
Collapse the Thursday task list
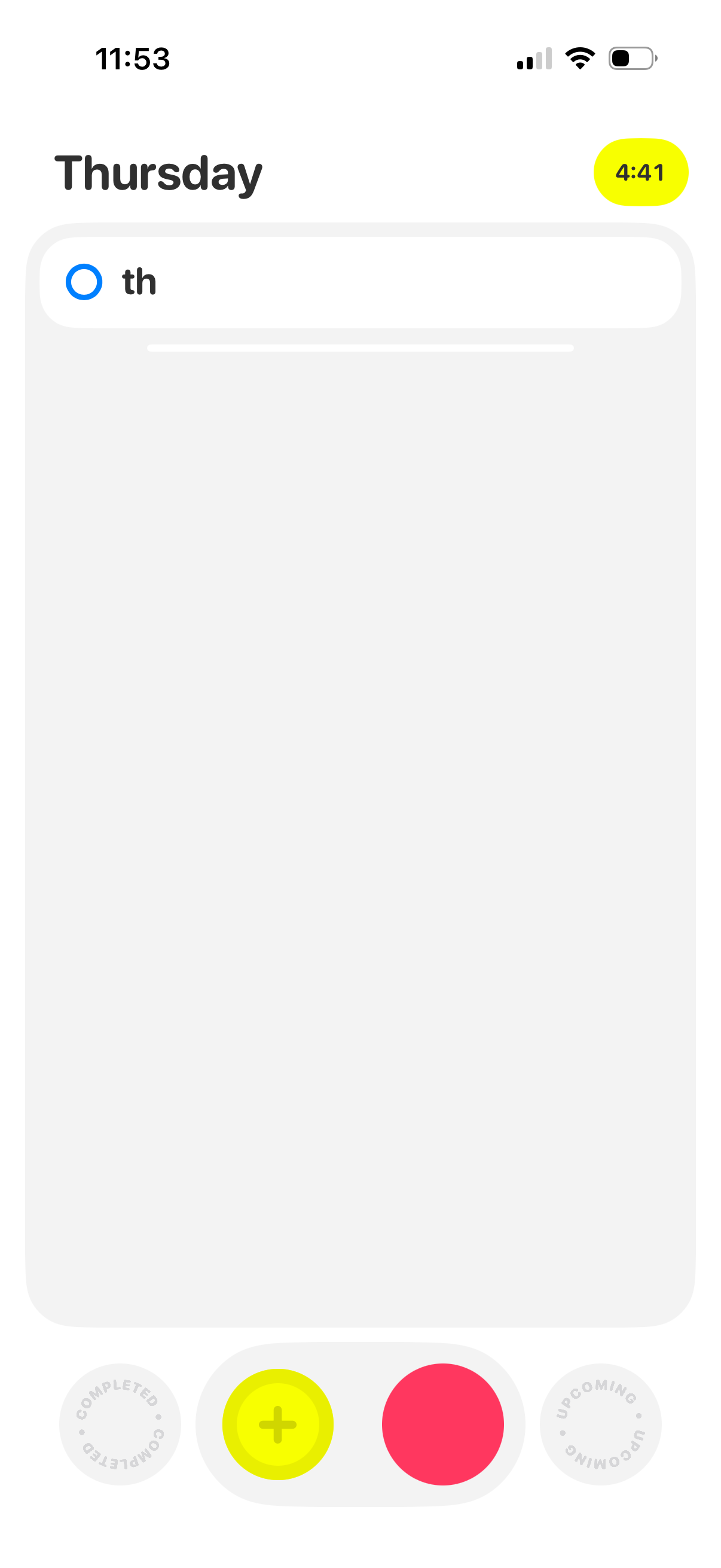coord(160,172)
